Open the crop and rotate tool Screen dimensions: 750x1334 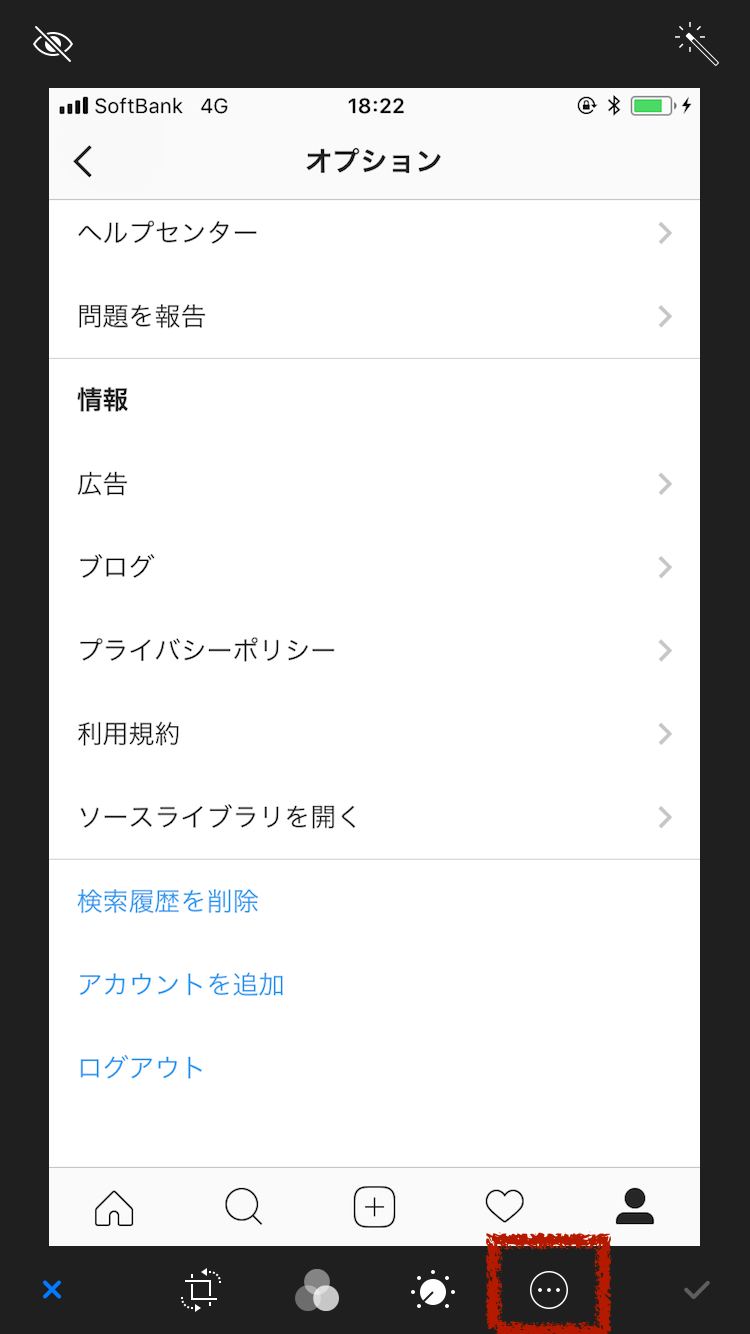tap(200, 1290)
